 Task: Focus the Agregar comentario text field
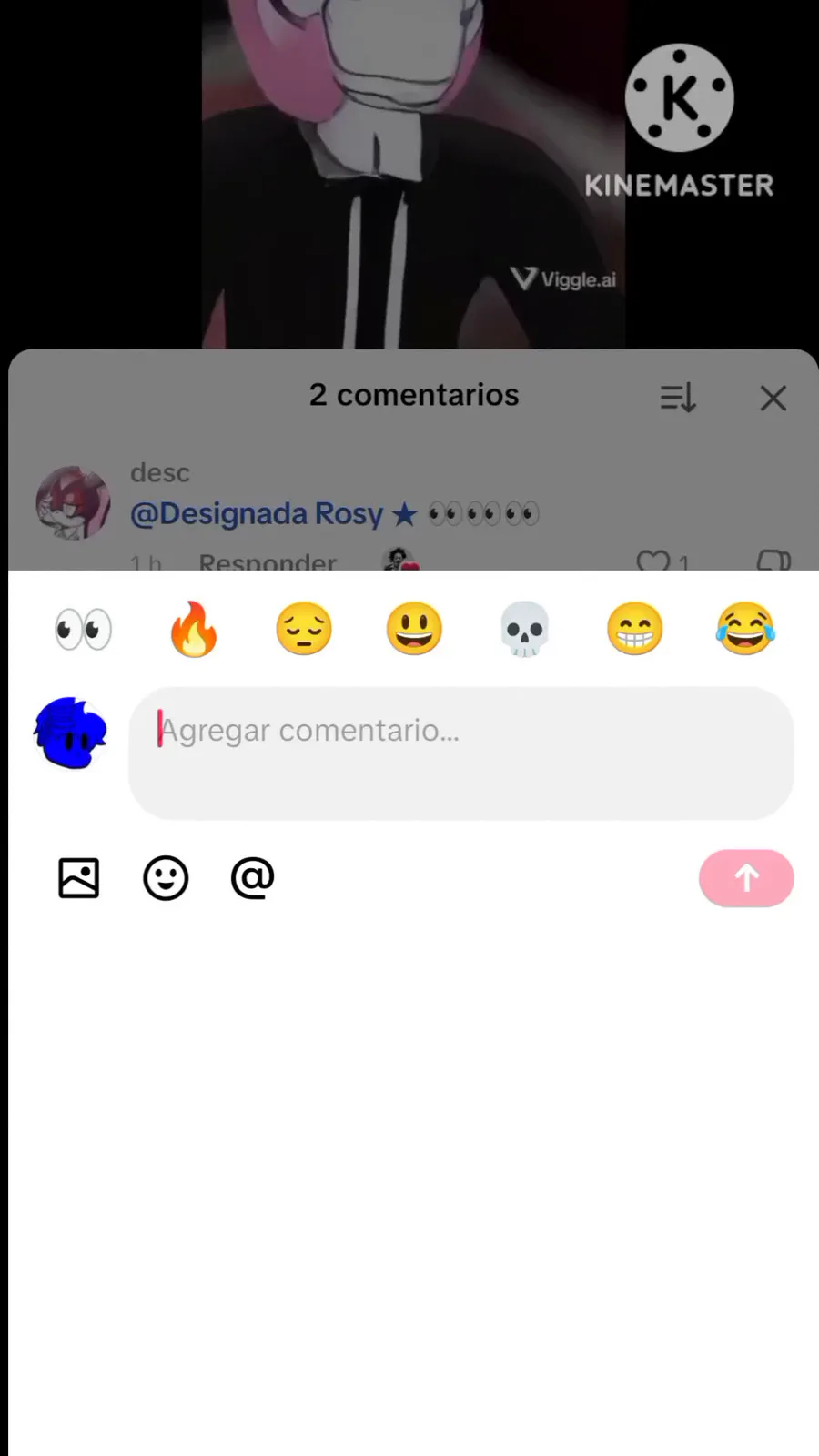click(460, 753)
